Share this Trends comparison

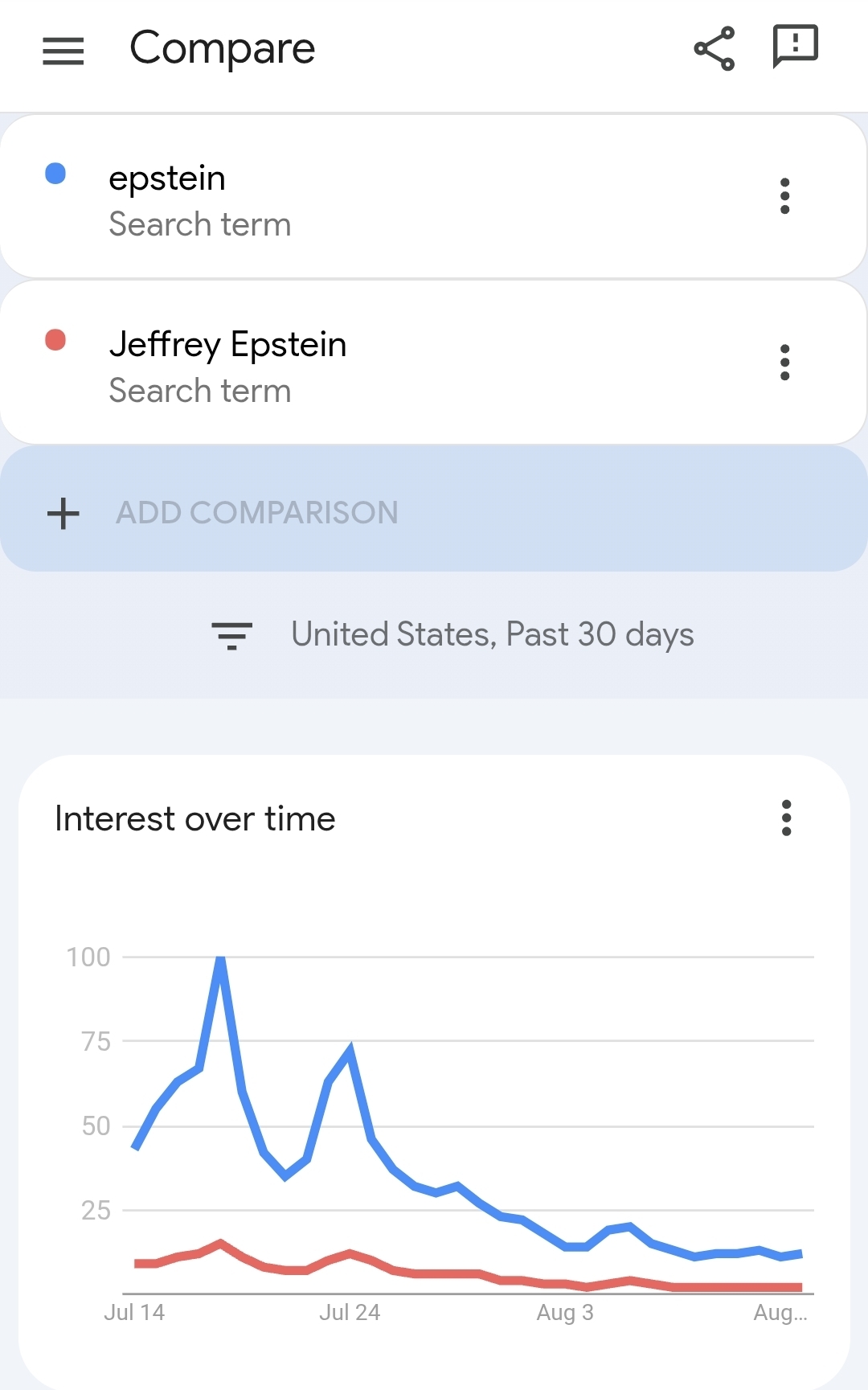[714, 49]
